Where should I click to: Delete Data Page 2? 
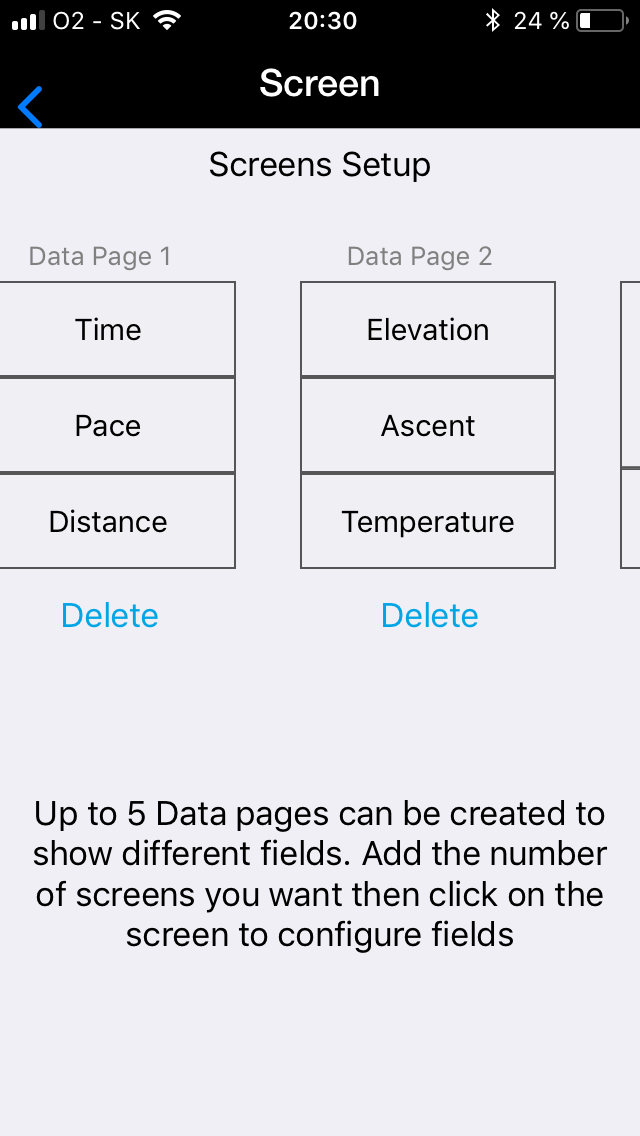click(429, 615)
